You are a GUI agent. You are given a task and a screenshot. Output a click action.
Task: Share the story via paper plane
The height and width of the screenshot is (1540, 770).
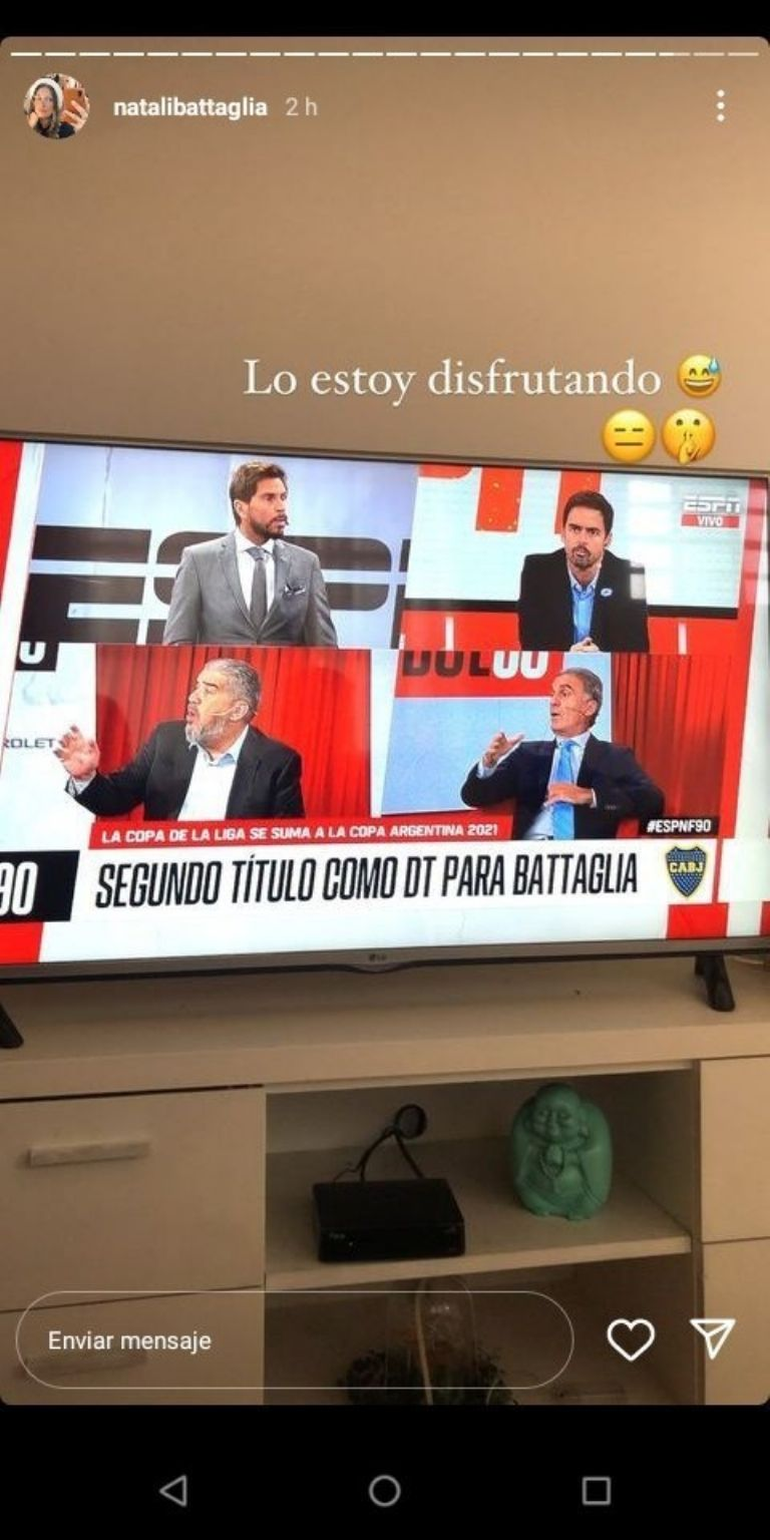pos(713,1338)
